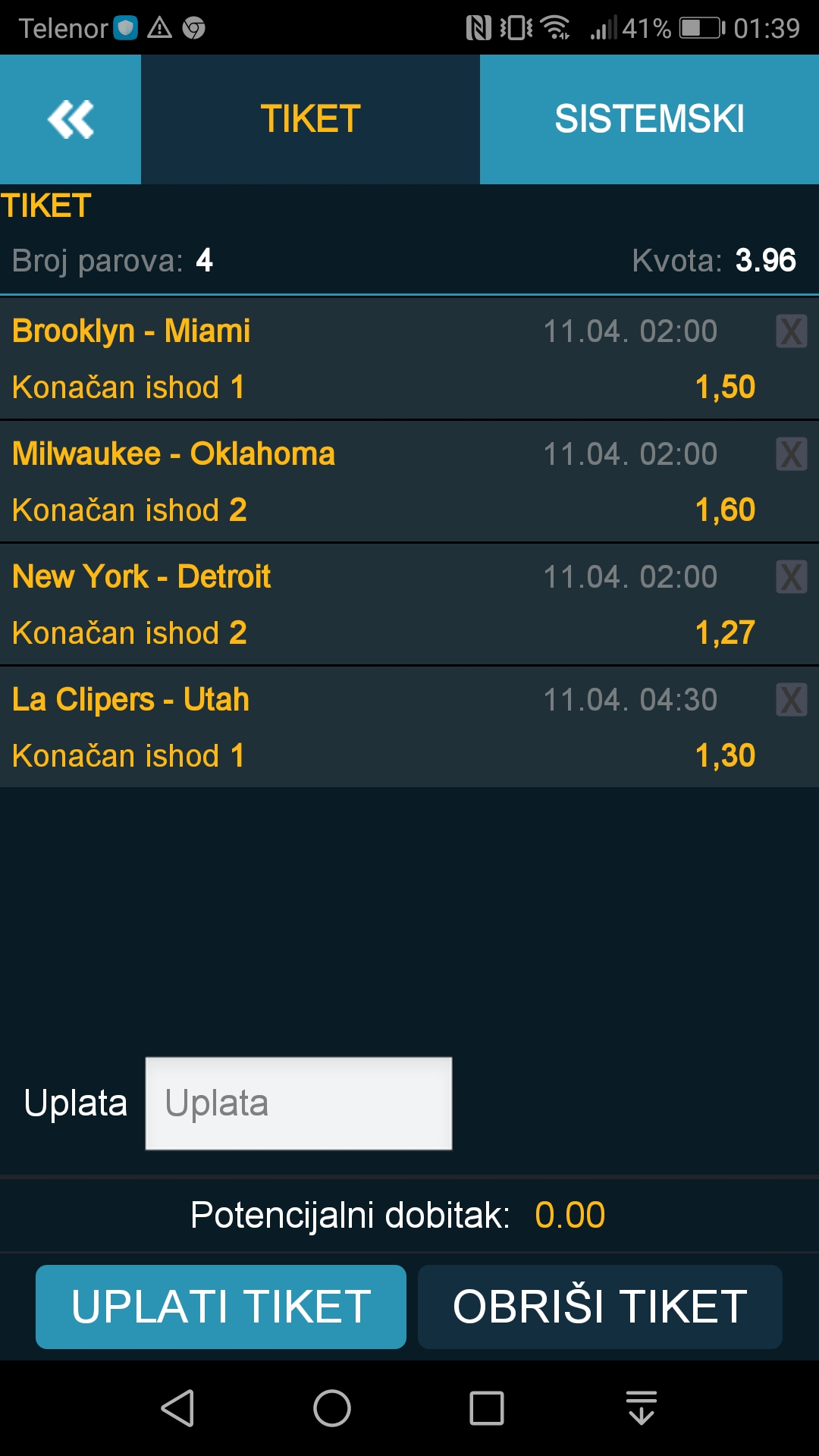Tap the double-arrow back icon

pyautogui.click(x=71, y=119)
